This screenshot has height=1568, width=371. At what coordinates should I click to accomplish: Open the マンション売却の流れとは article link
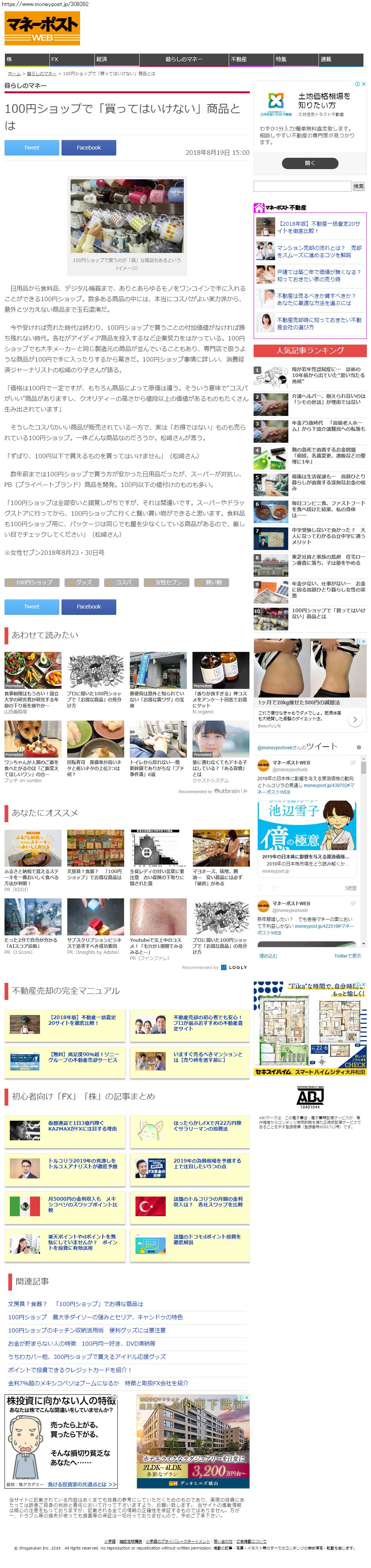click(x=319, y=251)
